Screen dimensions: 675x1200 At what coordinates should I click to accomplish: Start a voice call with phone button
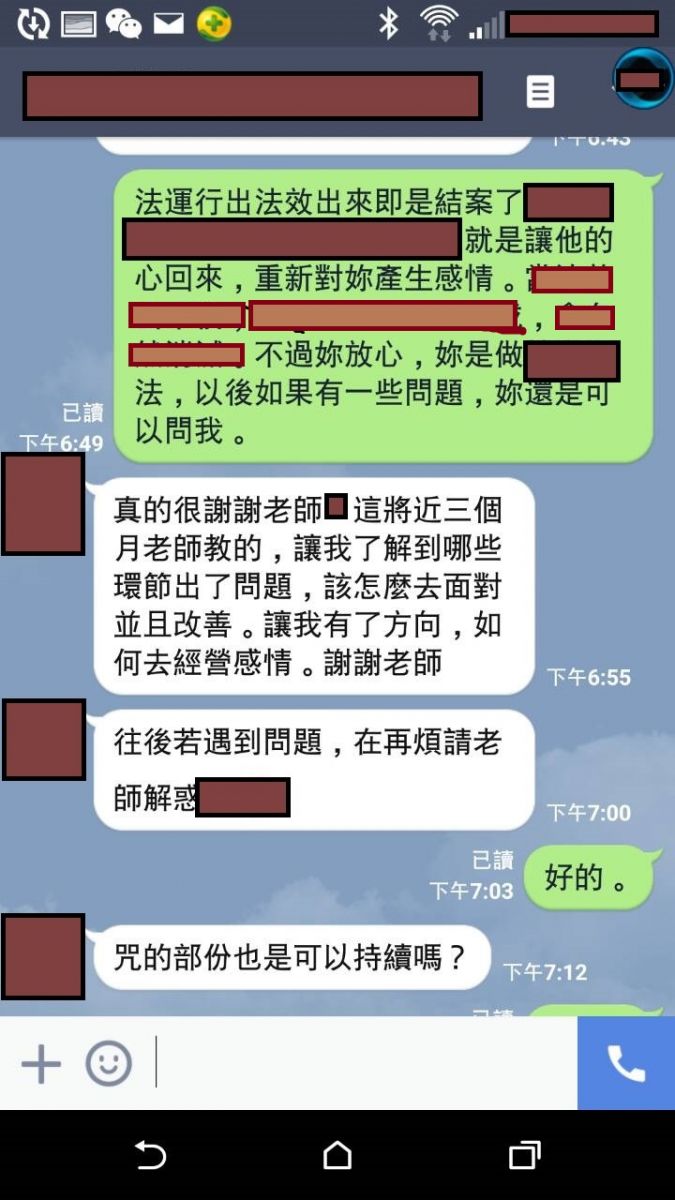[626, 1064]
